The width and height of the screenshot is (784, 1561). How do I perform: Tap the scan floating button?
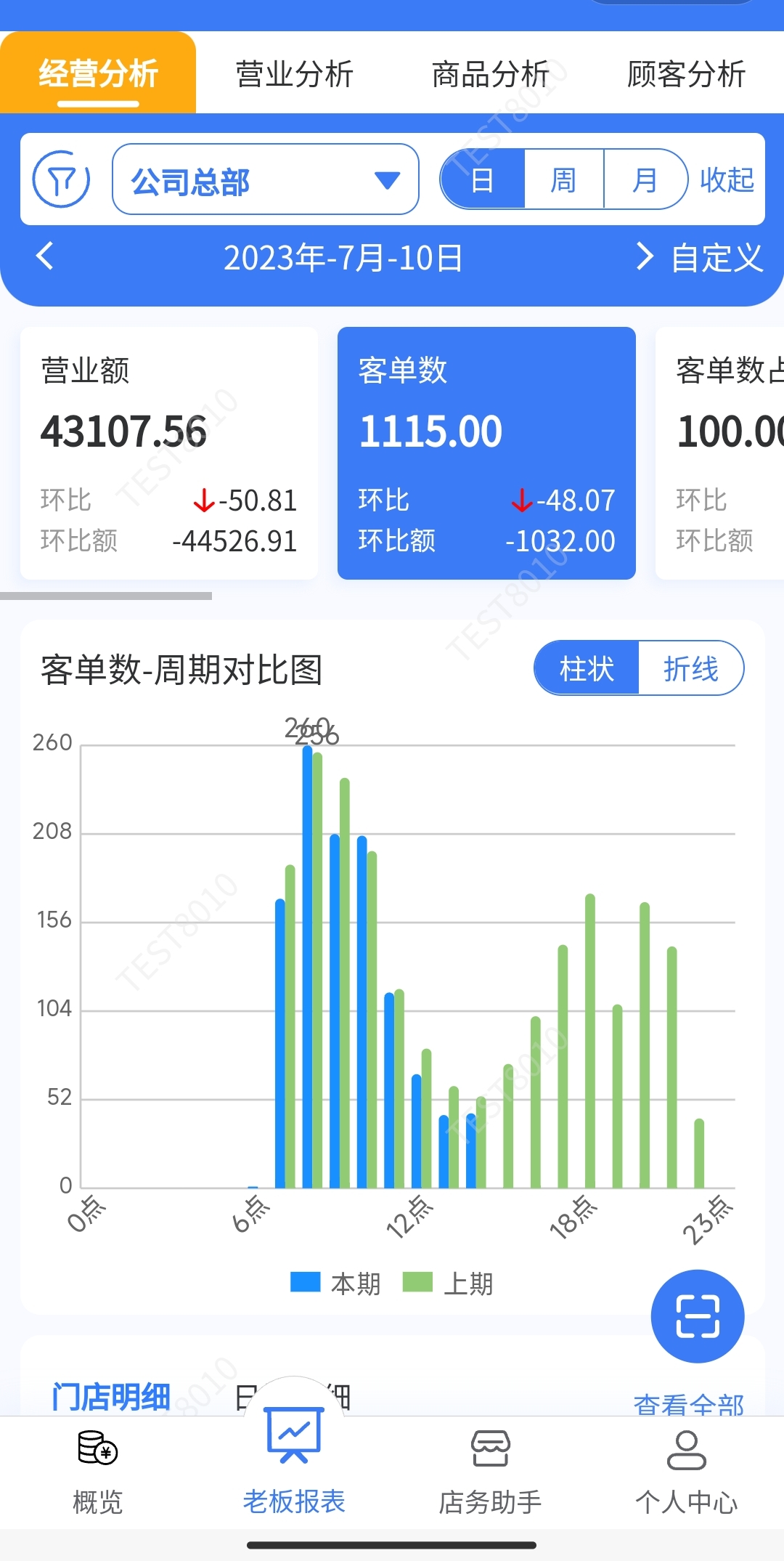tap(697, 1315)
